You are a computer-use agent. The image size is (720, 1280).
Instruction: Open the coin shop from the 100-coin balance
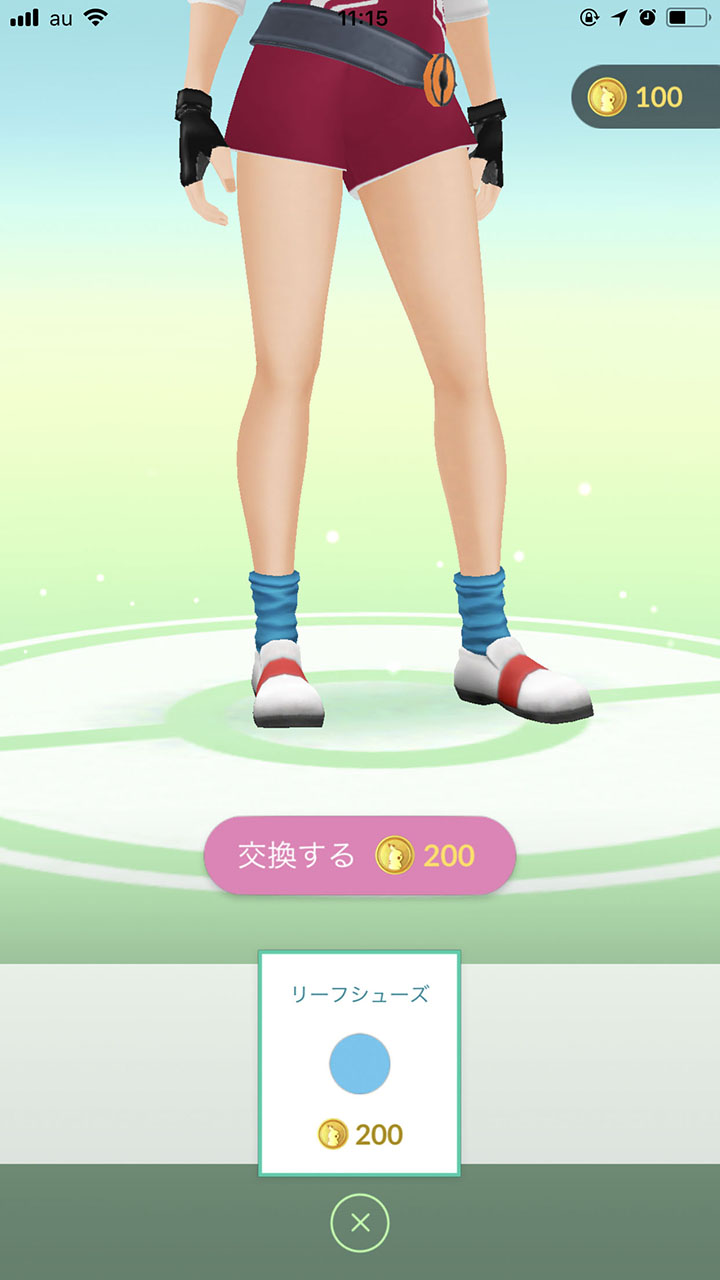click(644, 97)
